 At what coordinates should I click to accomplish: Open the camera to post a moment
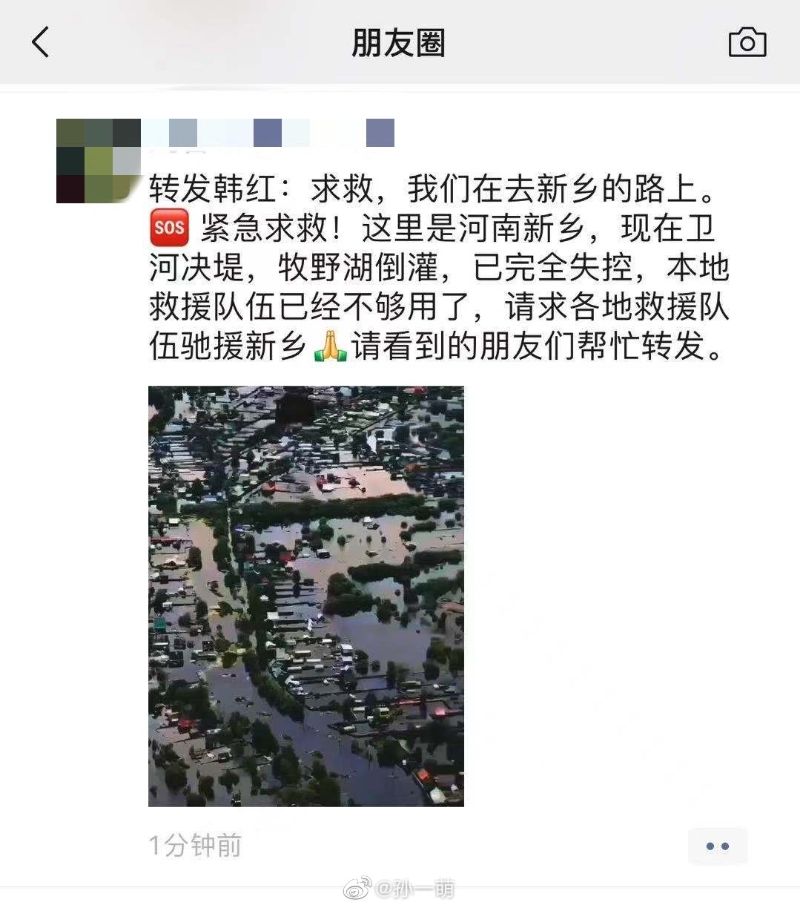pos(747,42)
